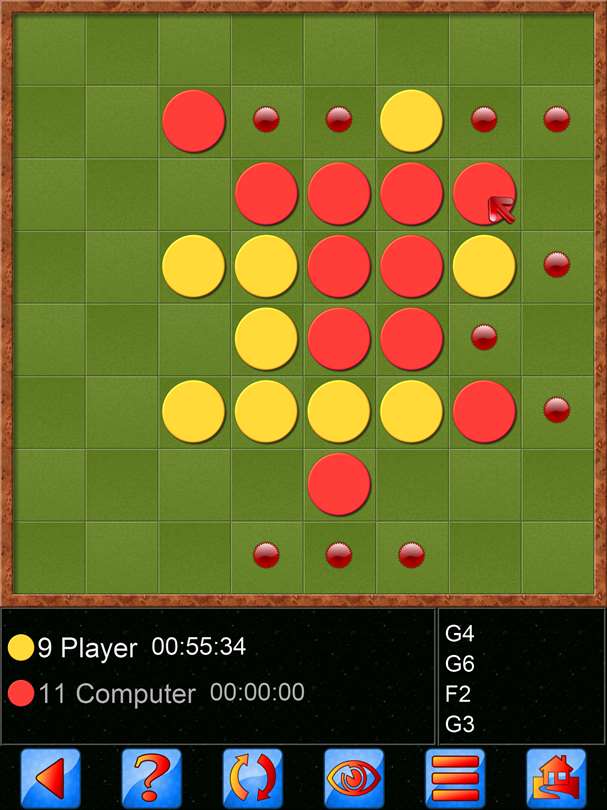The height and width of the screenshot is (810, 607).
Task: Select the bottom-row hint dot at F8
Action: (x=411, y=555)
